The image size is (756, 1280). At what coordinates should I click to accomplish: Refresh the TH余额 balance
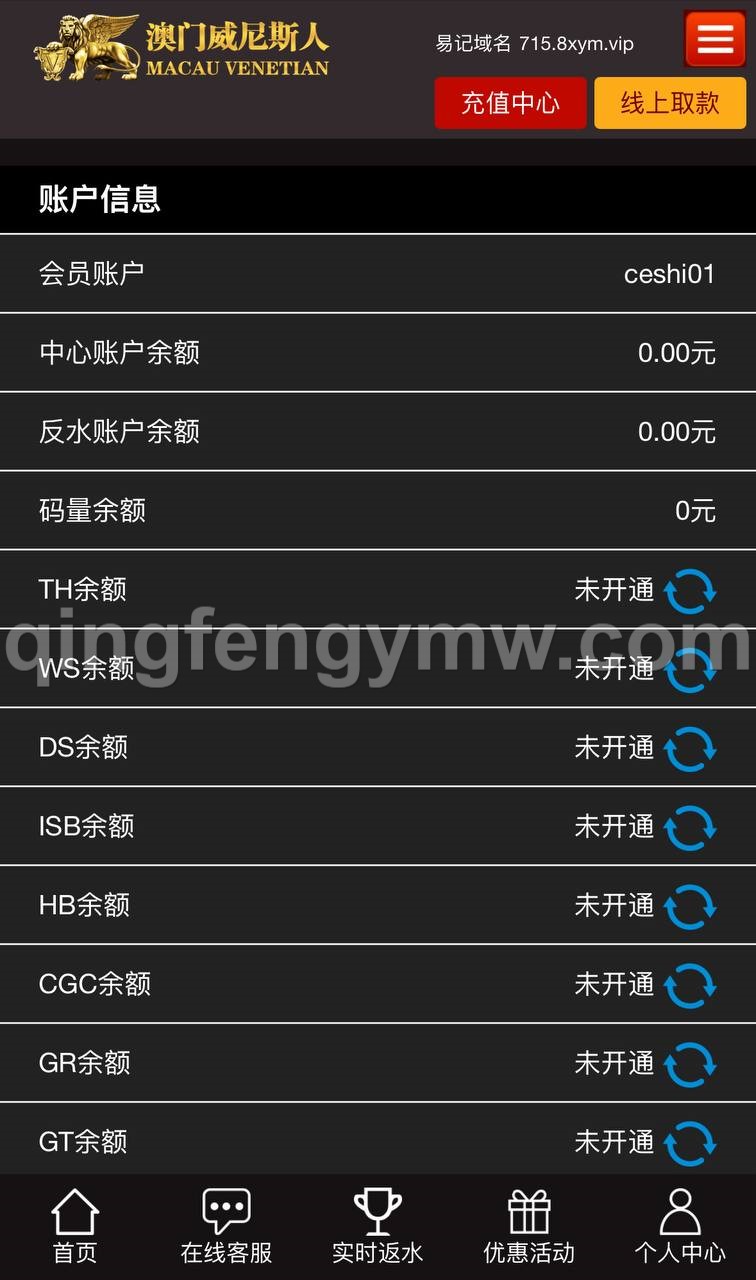tap(690, 590)
